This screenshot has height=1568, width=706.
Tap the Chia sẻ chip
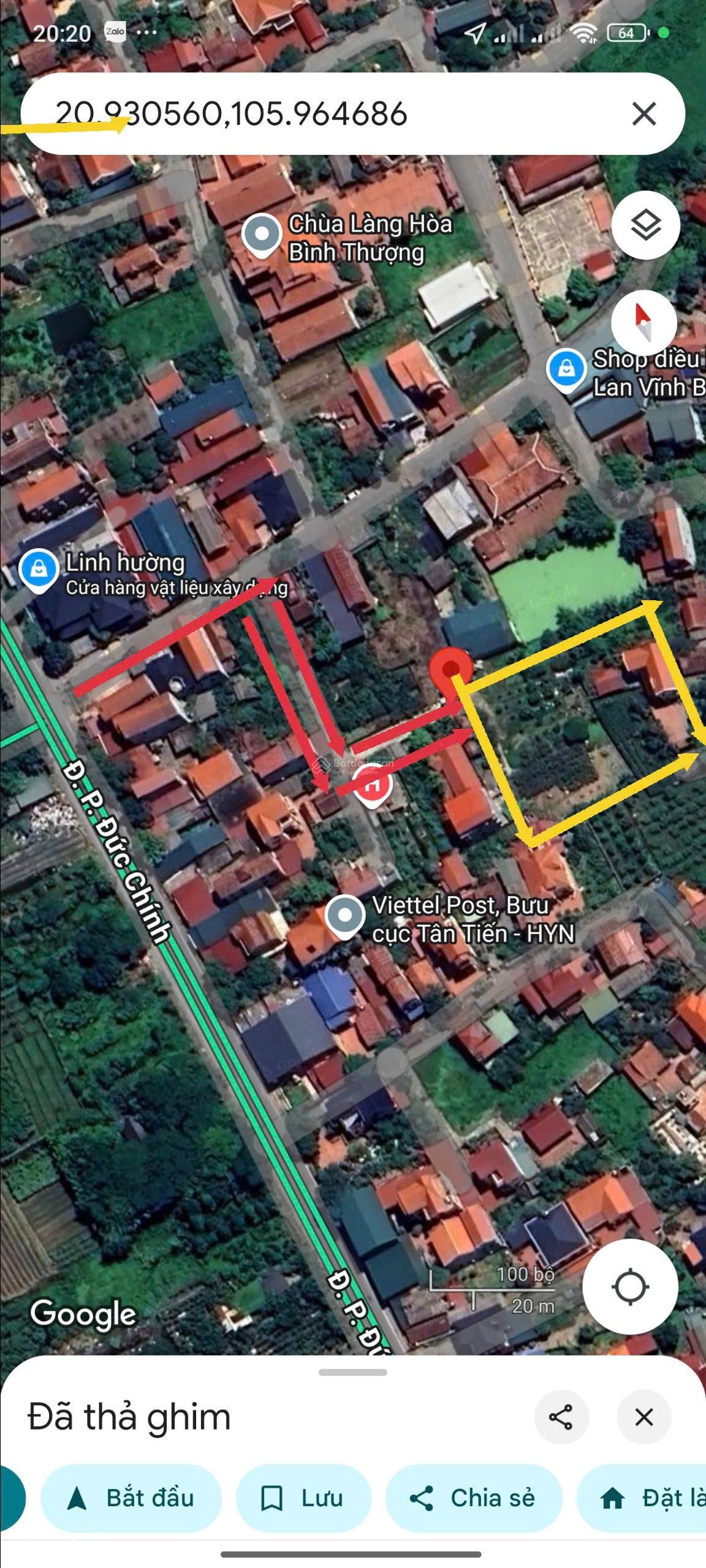coord(474,1498)
